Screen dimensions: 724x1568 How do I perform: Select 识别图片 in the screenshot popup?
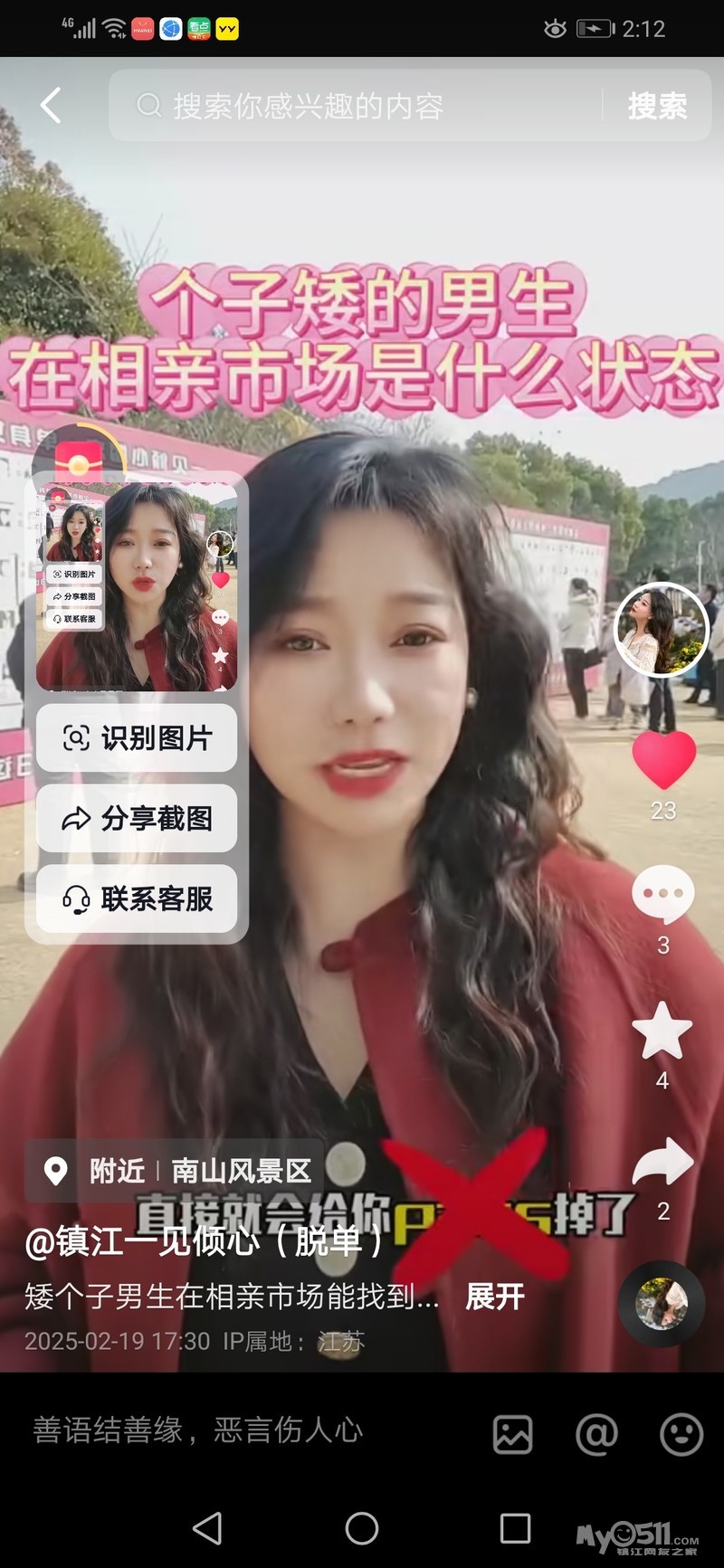point(137,738)
